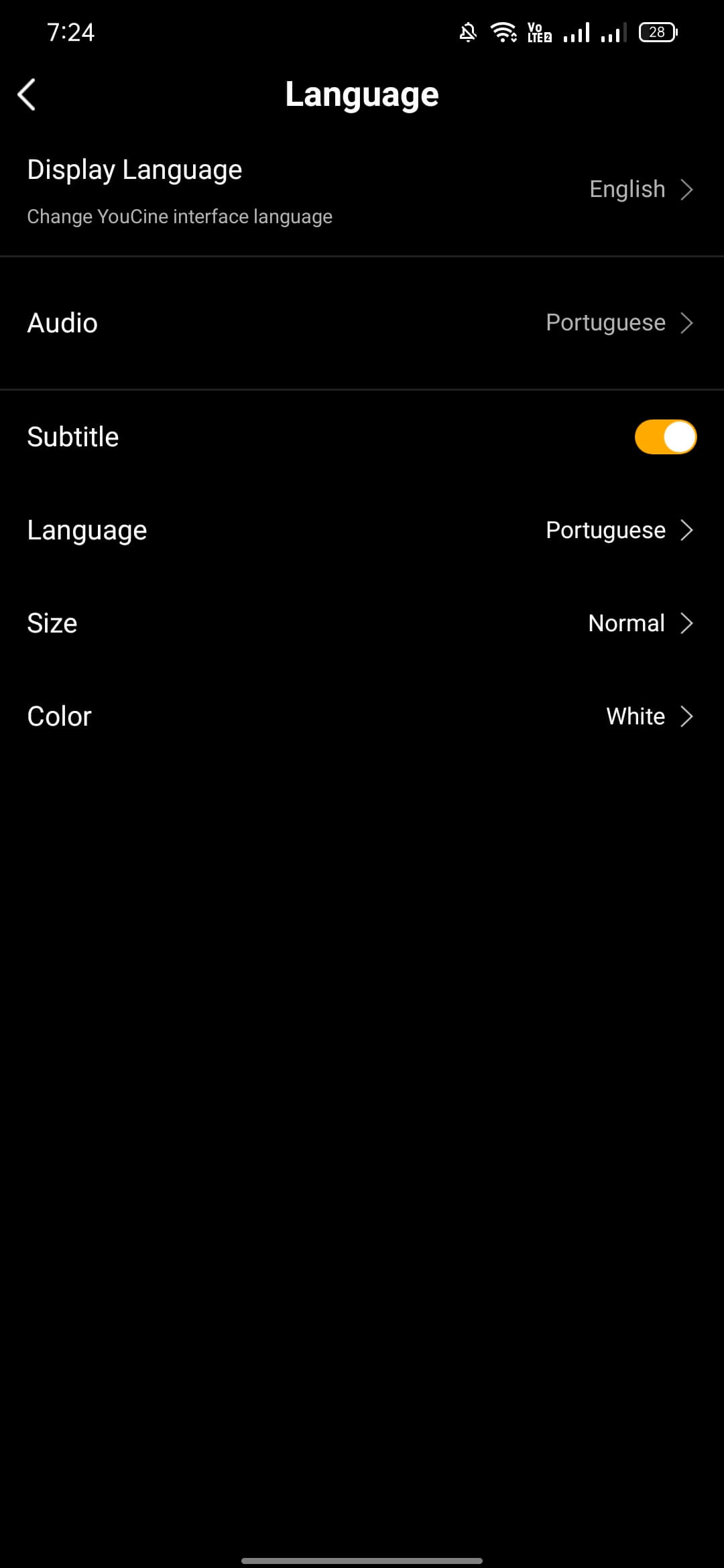The height and width of the screenshot is (1568, 724).
Task: Choose a different subtitle Language
Action: click(362, 530)
